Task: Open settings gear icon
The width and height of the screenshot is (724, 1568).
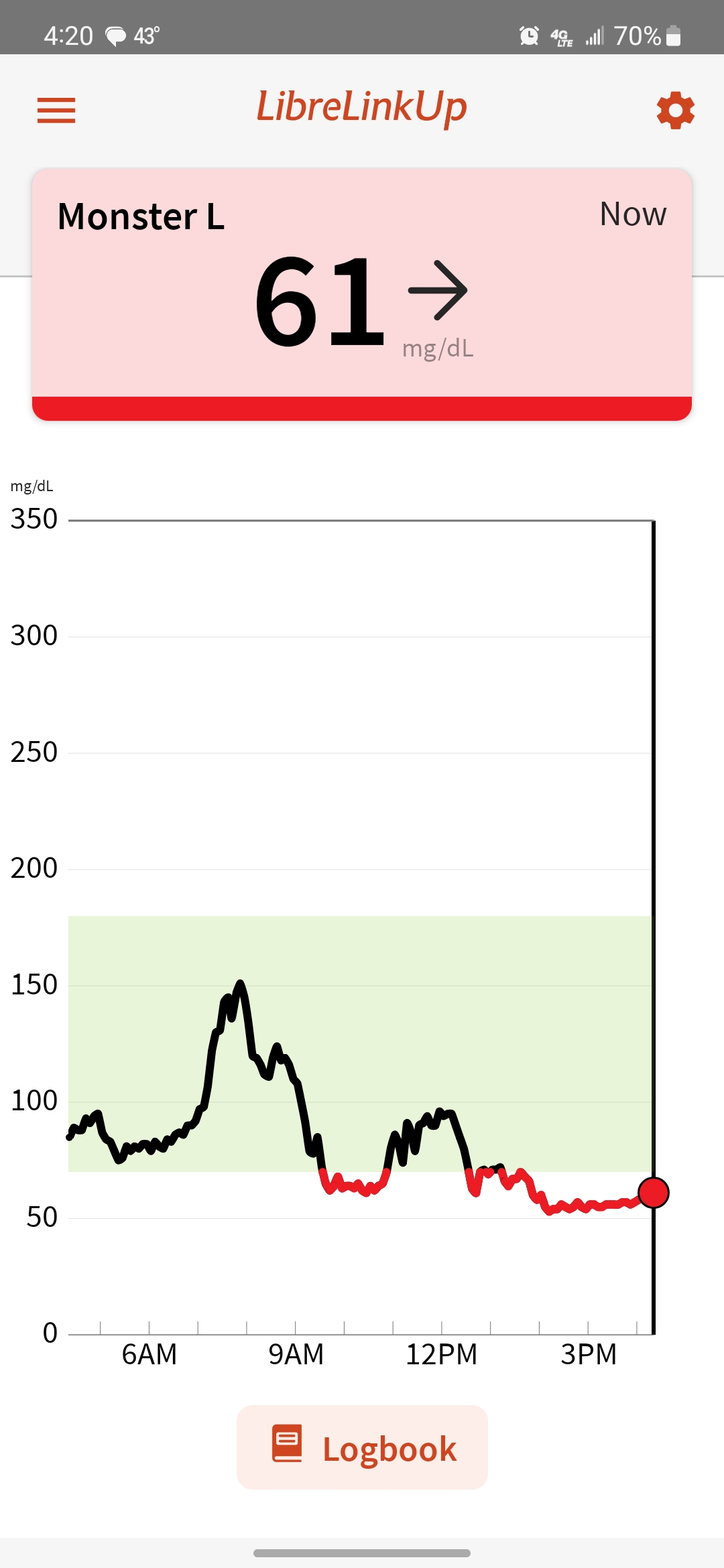Action: point(675,111)
